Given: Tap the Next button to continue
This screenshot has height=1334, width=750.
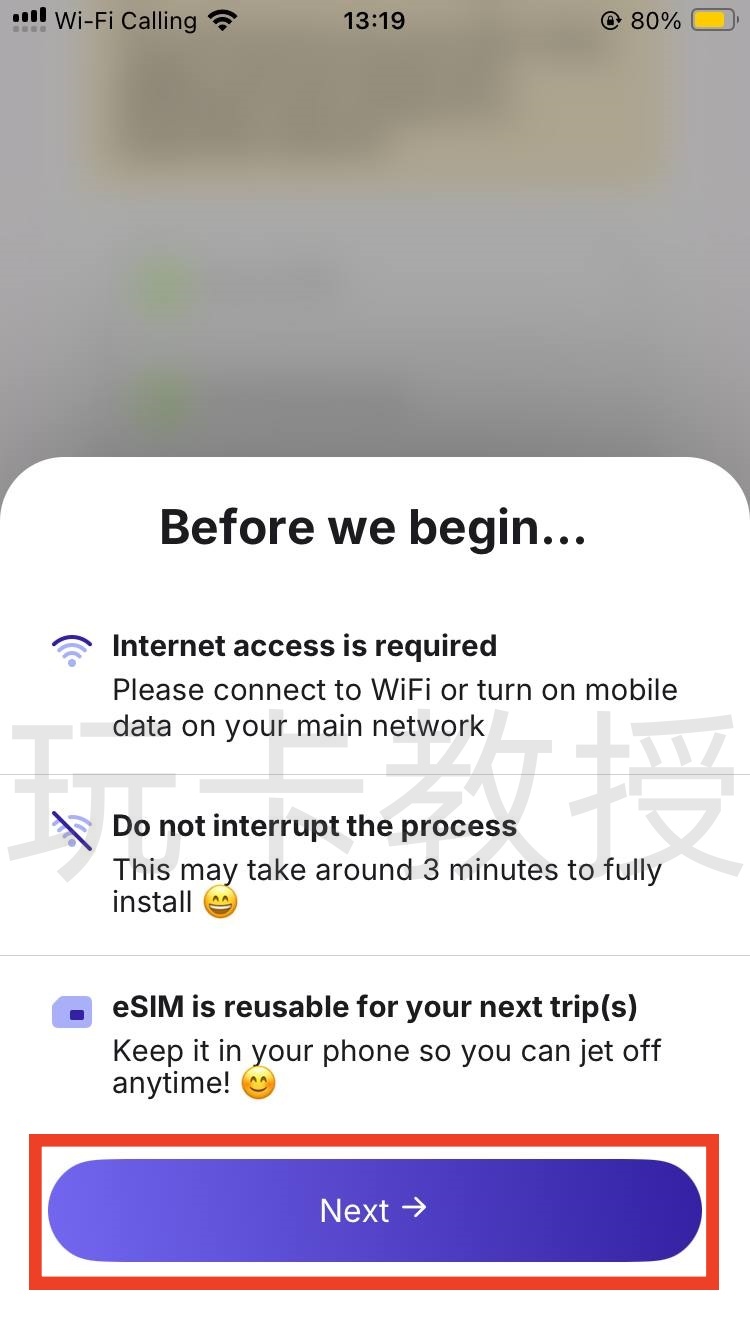Looking at the screenshot, I should [374, 1210].
